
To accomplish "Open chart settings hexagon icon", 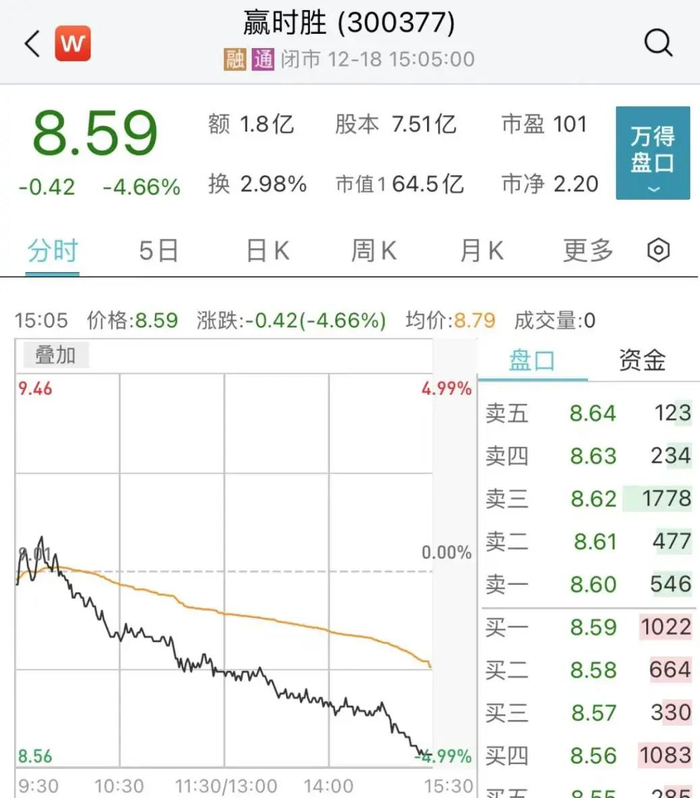I will (x=658, y=250).
